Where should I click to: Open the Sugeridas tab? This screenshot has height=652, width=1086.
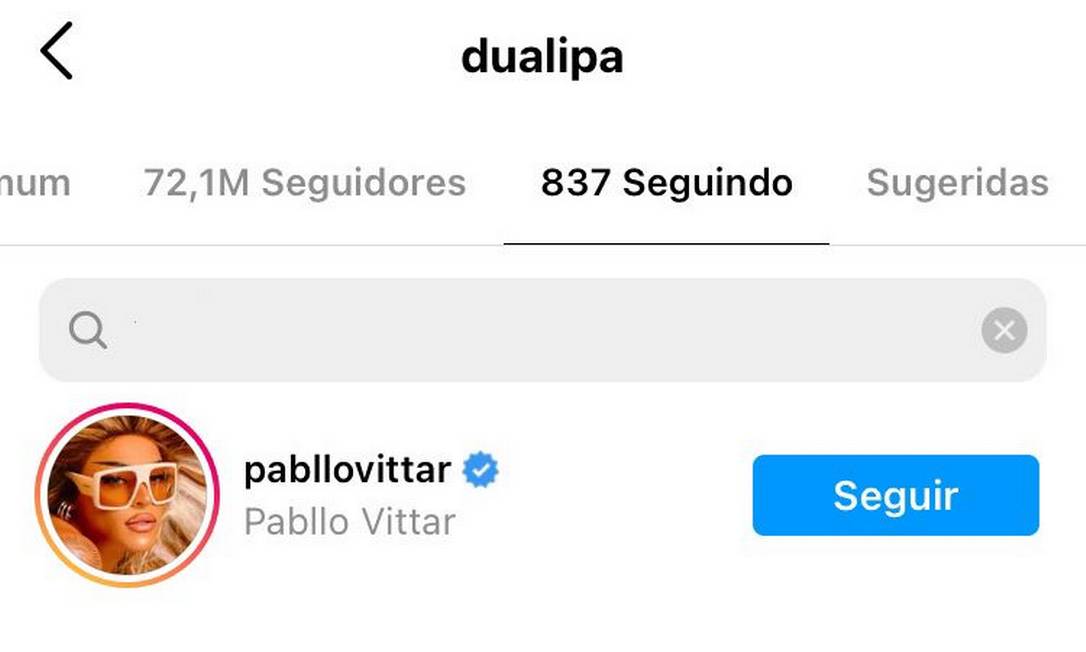click(x=956, y=183)
